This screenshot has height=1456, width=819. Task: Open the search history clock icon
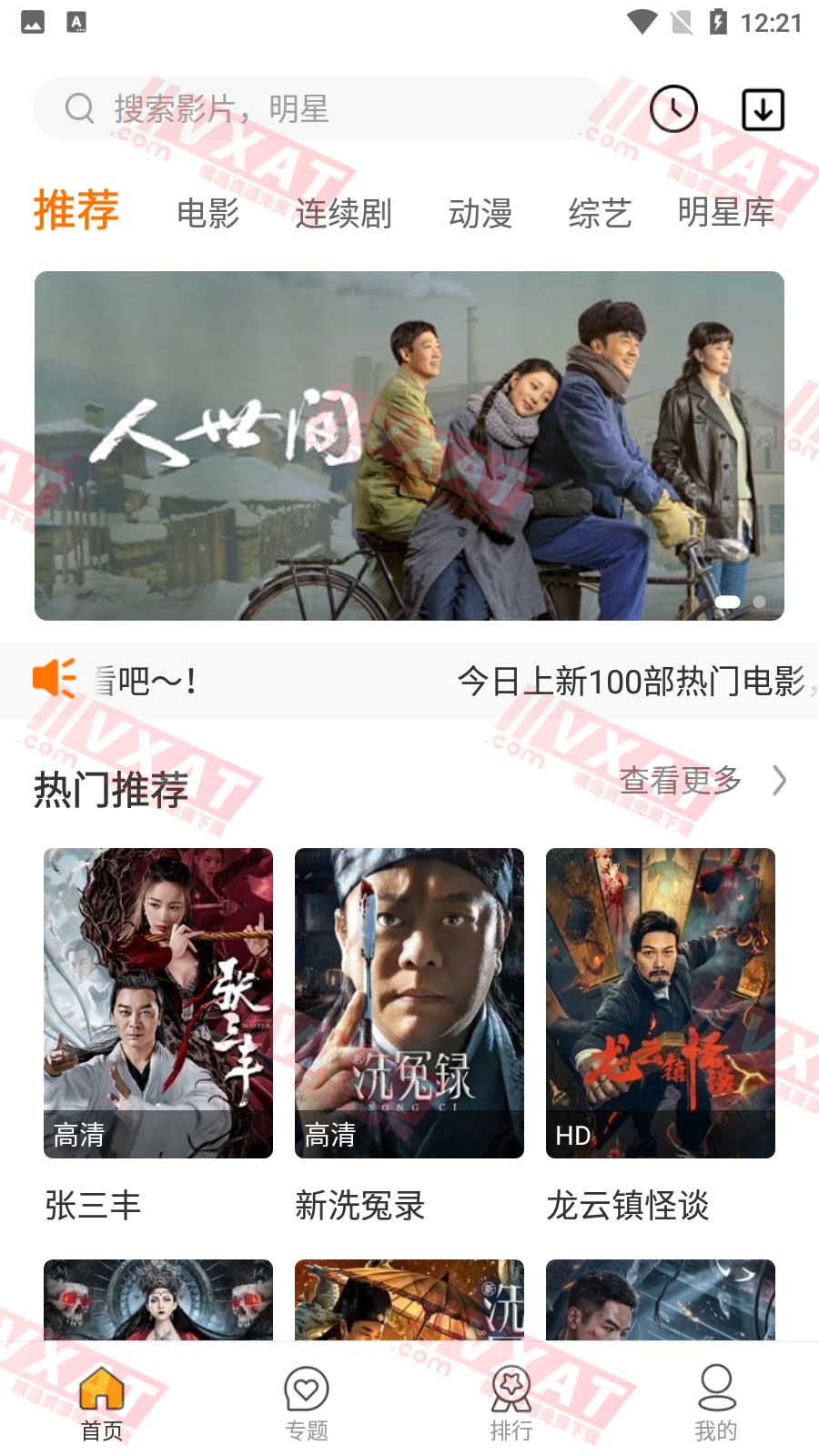coord(673,107)
